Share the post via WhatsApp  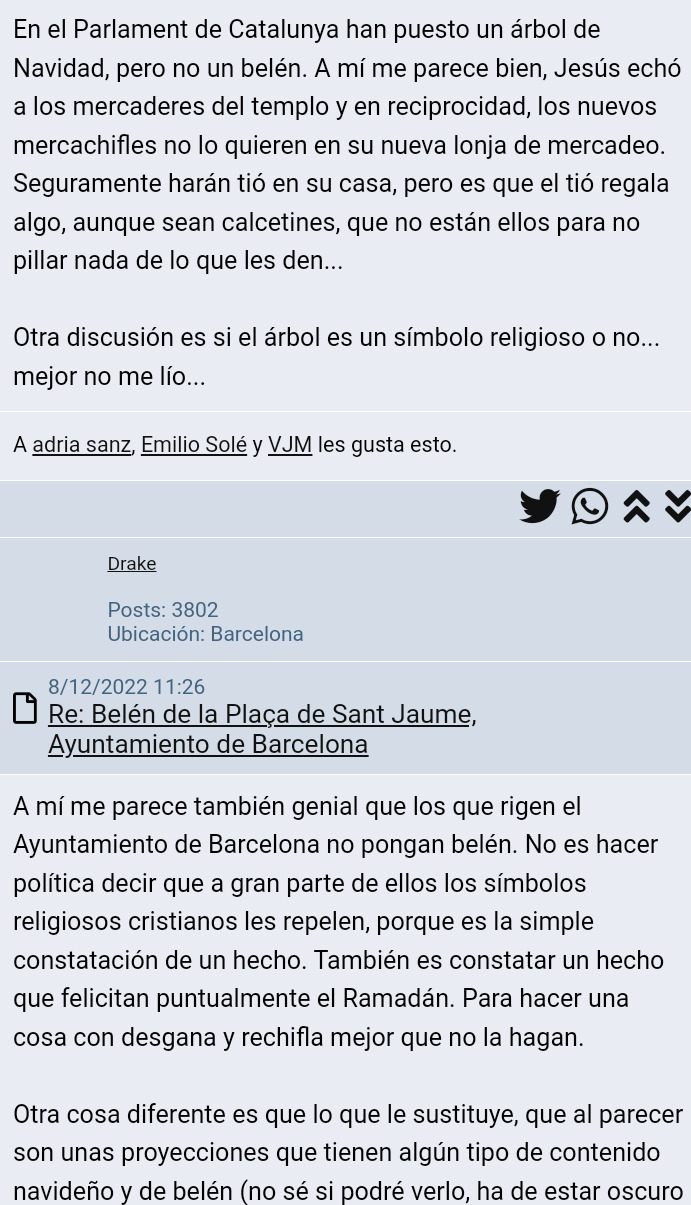[590, 506]
